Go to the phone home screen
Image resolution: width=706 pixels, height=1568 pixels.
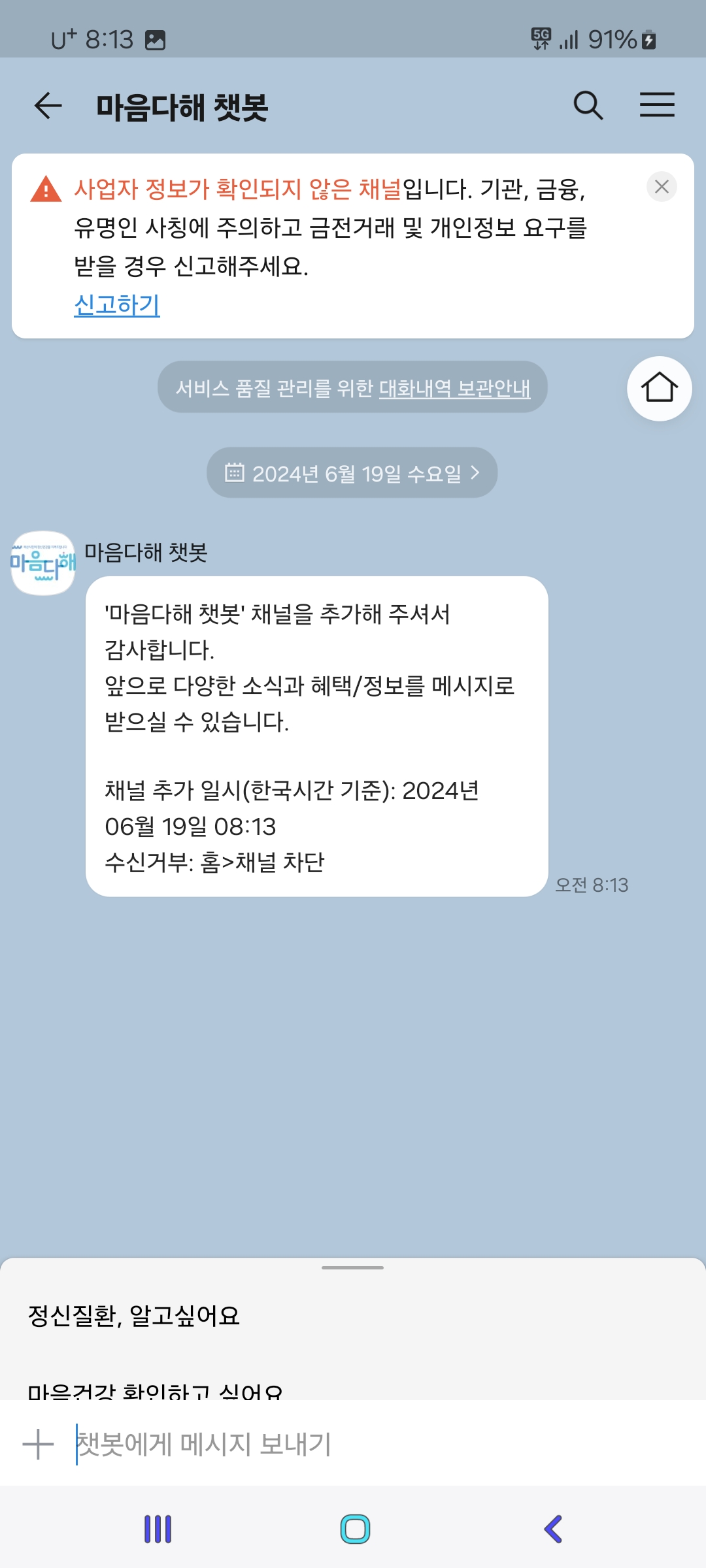tap(355, 1529)
